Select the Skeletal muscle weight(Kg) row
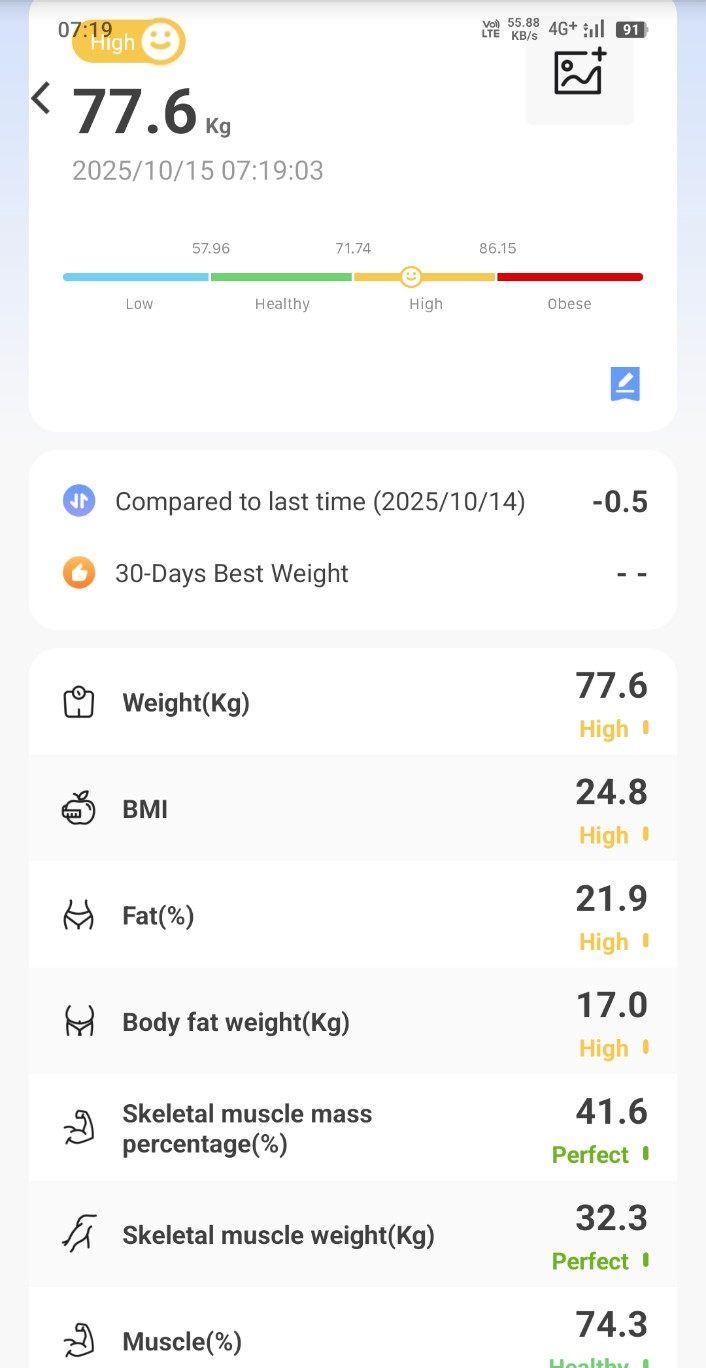706x1368 pixels. pyautogui.click(x=352, y=1235)
